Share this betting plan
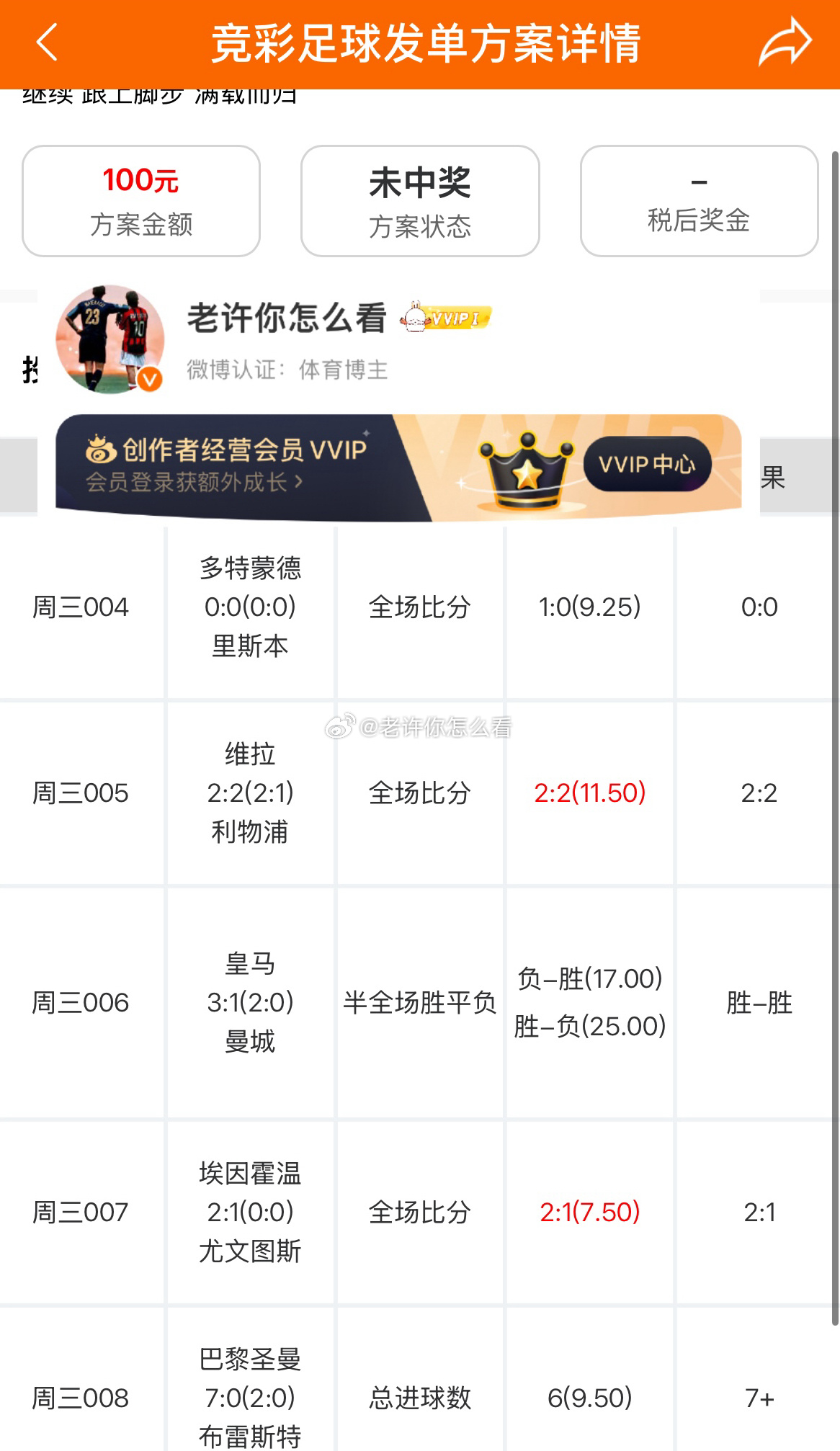This screenshot has width=840, height=1451. (x=785, y=43)
